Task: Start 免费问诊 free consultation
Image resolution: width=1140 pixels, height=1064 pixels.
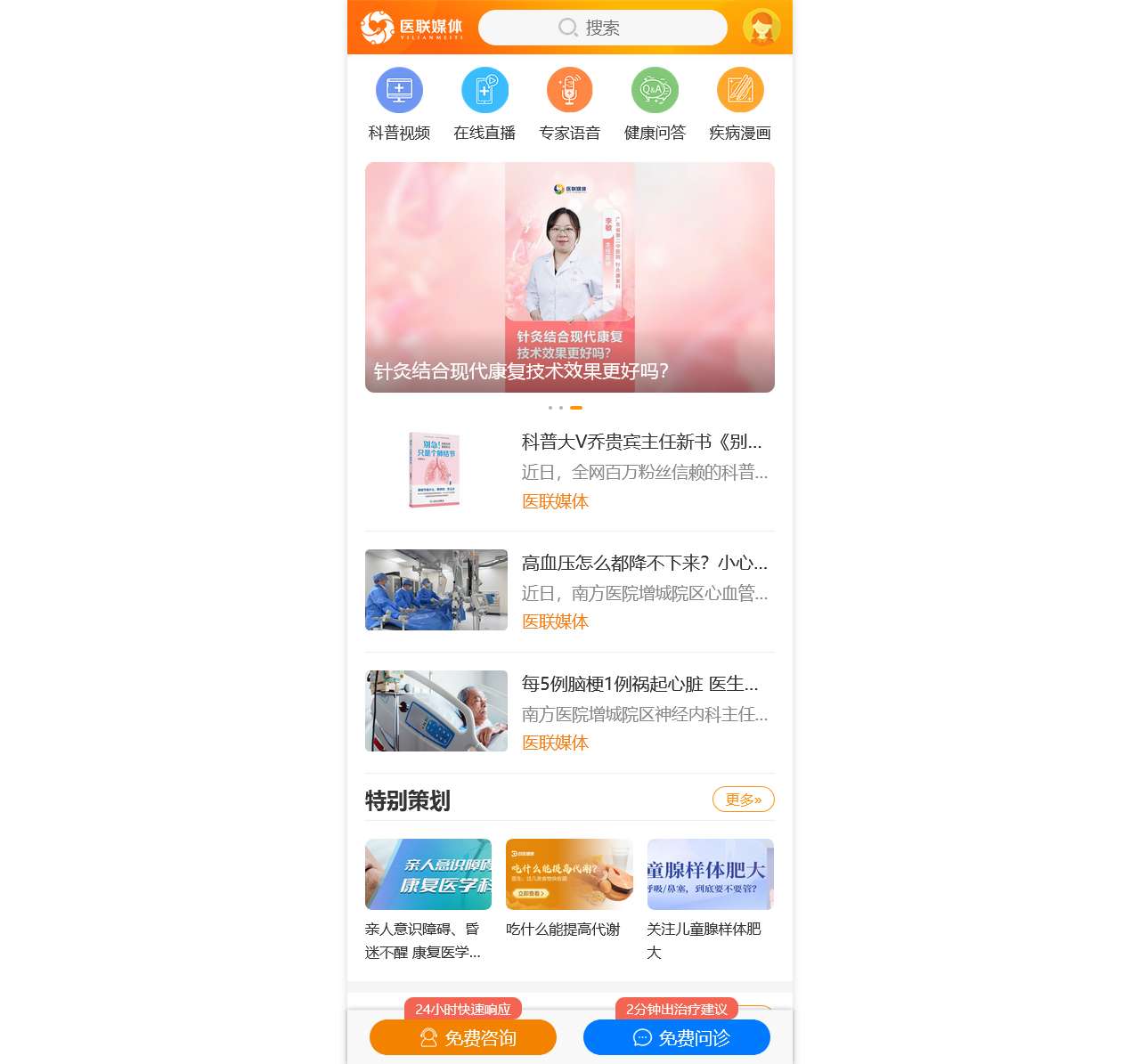Action: [677, 1037]
